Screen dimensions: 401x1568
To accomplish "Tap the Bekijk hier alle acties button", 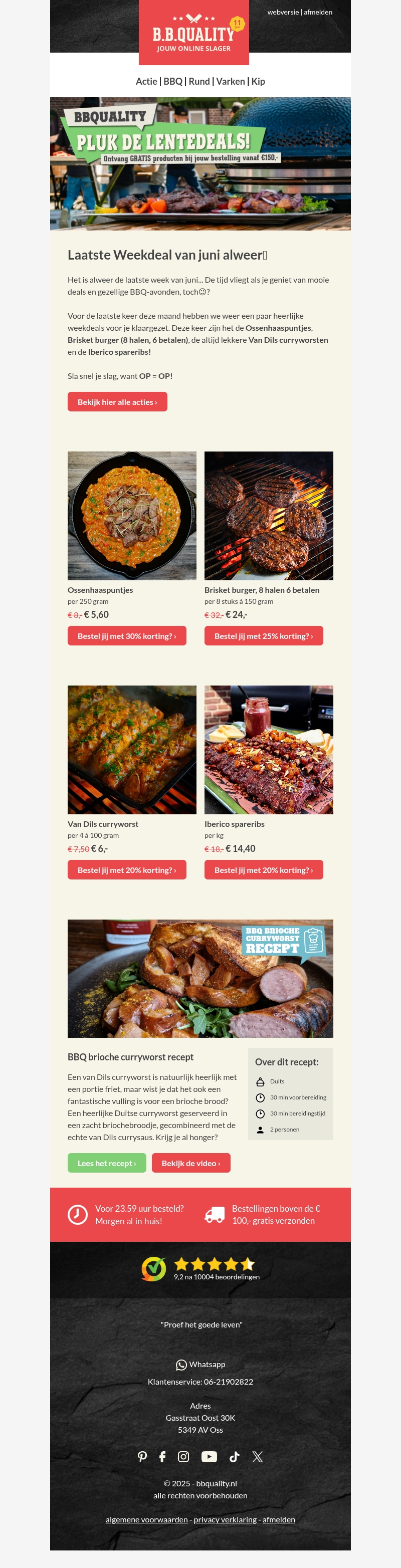I will [117, 402].
